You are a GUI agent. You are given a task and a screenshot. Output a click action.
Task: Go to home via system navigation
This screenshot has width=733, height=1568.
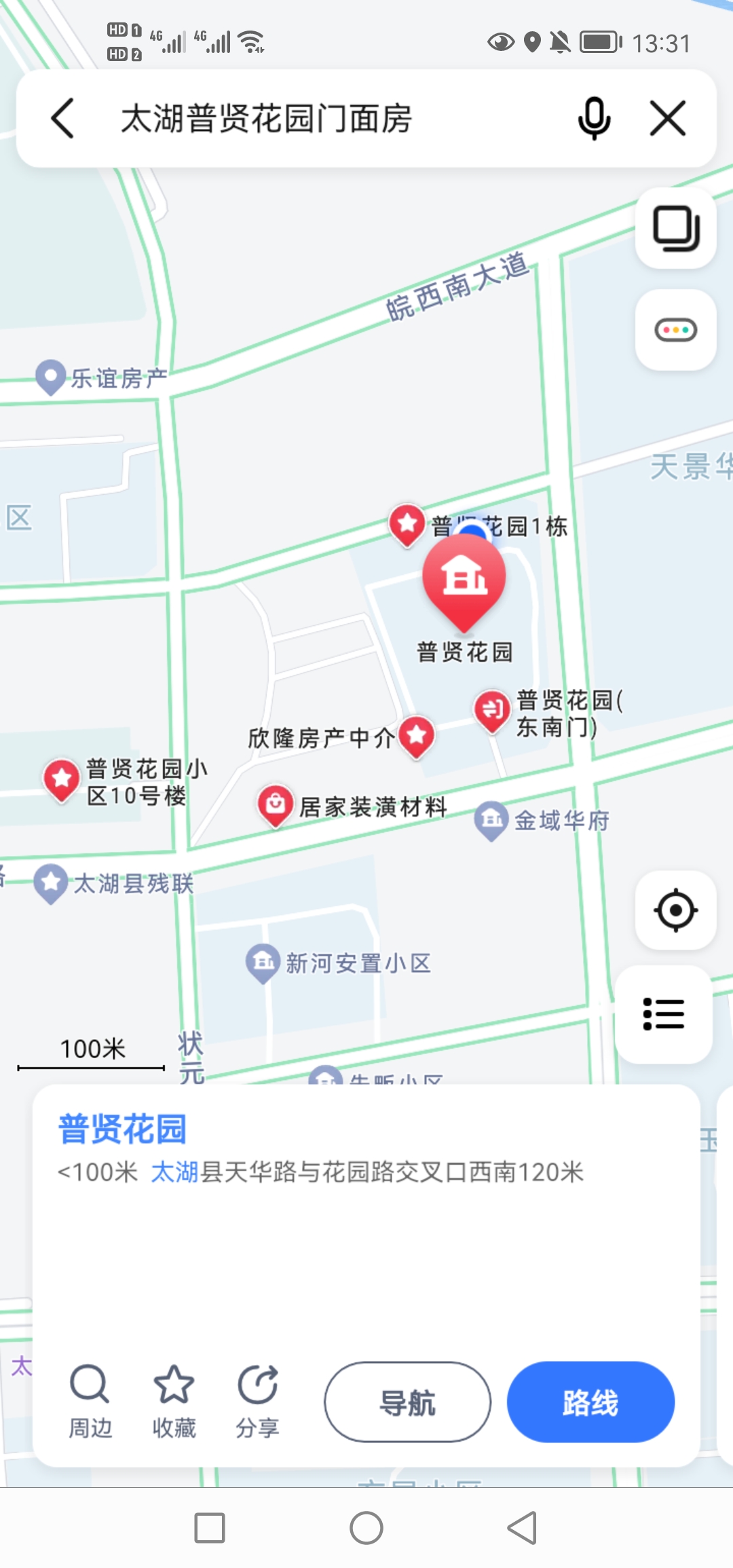pyautogui.click(x=366, y=1529)
